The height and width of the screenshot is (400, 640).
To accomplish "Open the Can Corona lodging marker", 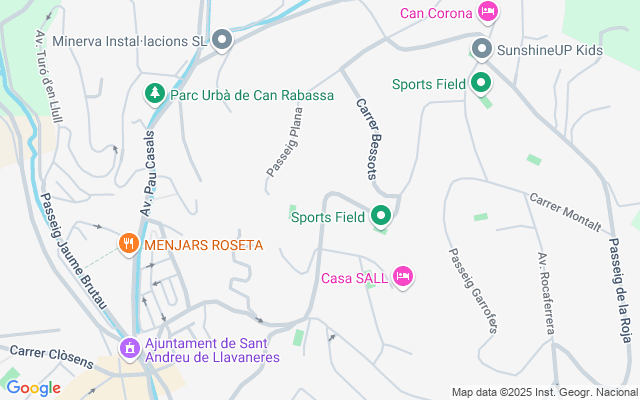I will coord(488,13).
